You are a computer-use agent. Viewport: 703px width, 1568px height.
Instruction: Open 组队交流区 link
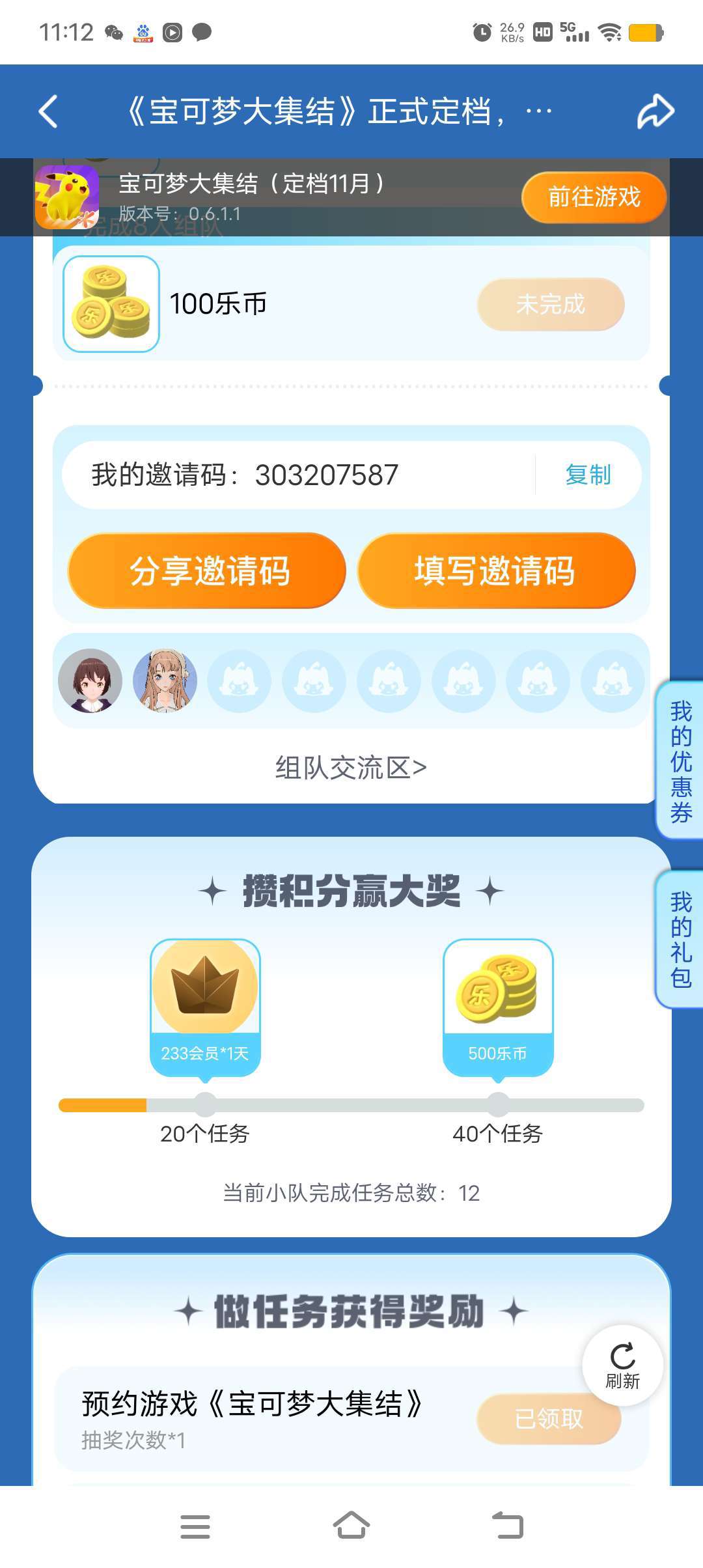(351, 768)
